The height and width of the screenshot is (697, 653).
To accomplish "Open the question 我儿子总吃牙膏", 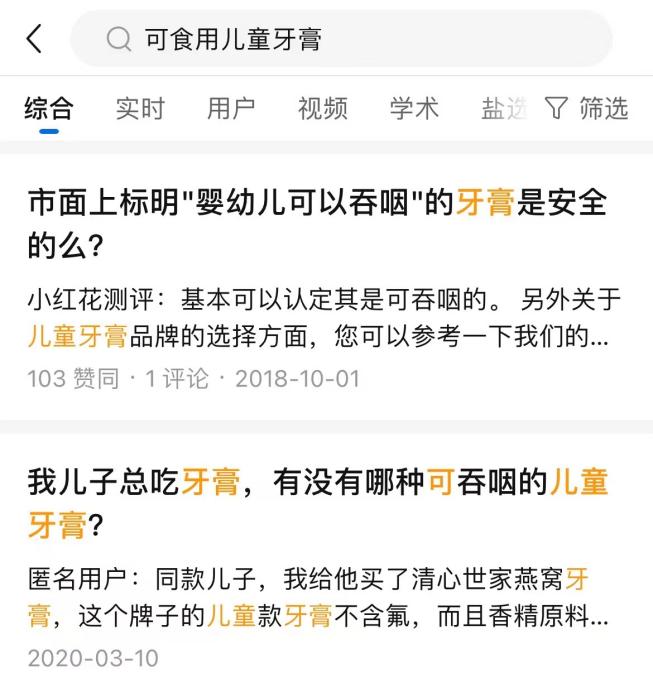I will click(317, 503).
